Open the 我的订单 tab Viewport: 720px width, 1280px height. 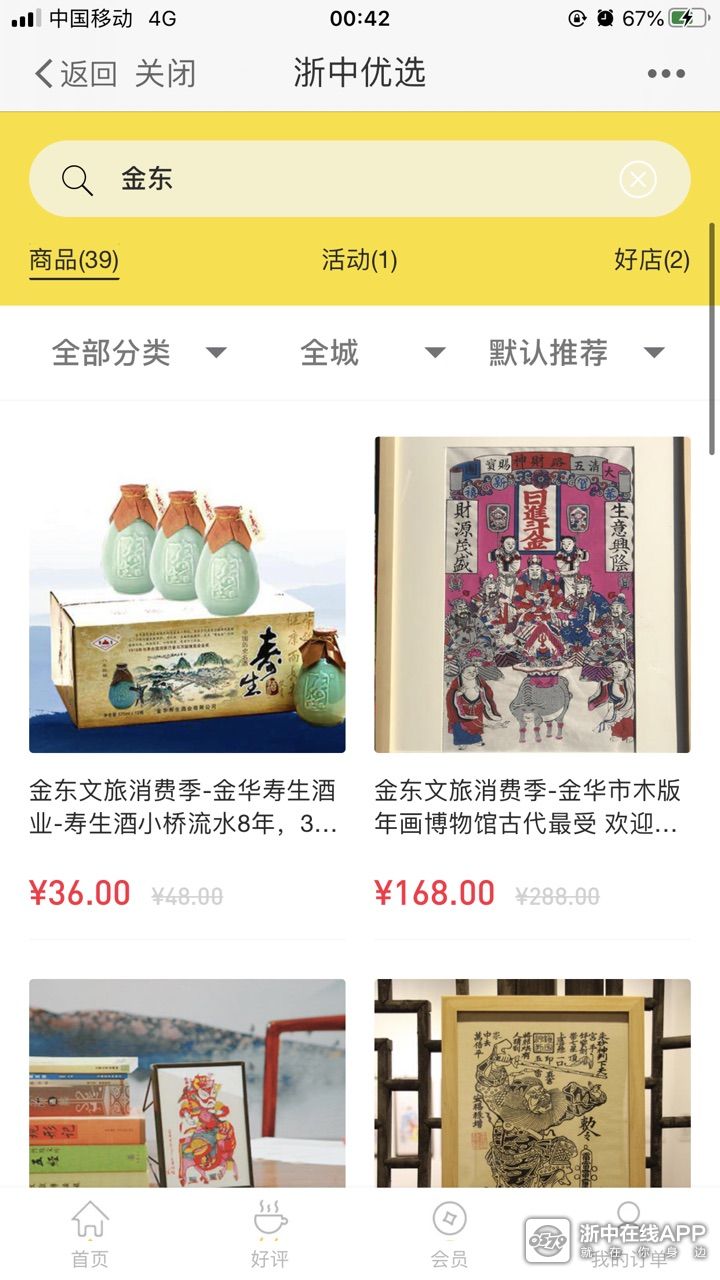(x=627, y=1234)
